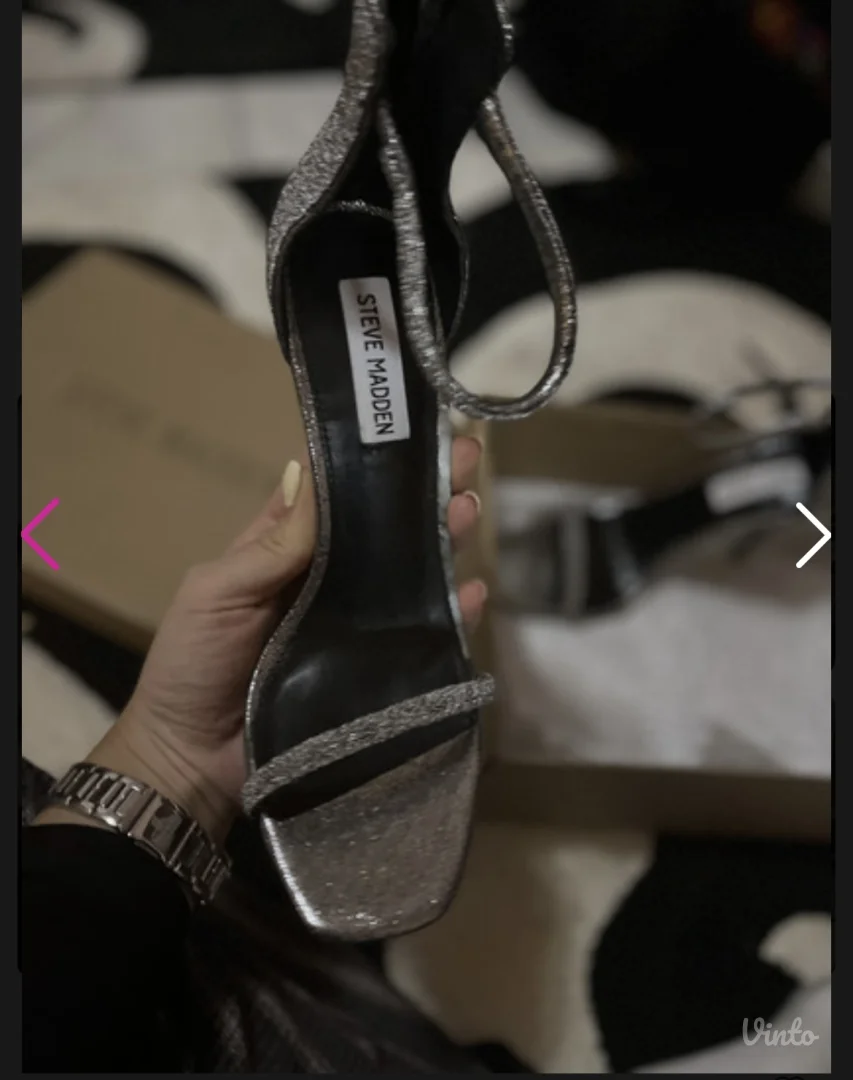853x1080 pixels.
Task: Return to the prior slide via left chevron
Action: [x=38, y=535]
